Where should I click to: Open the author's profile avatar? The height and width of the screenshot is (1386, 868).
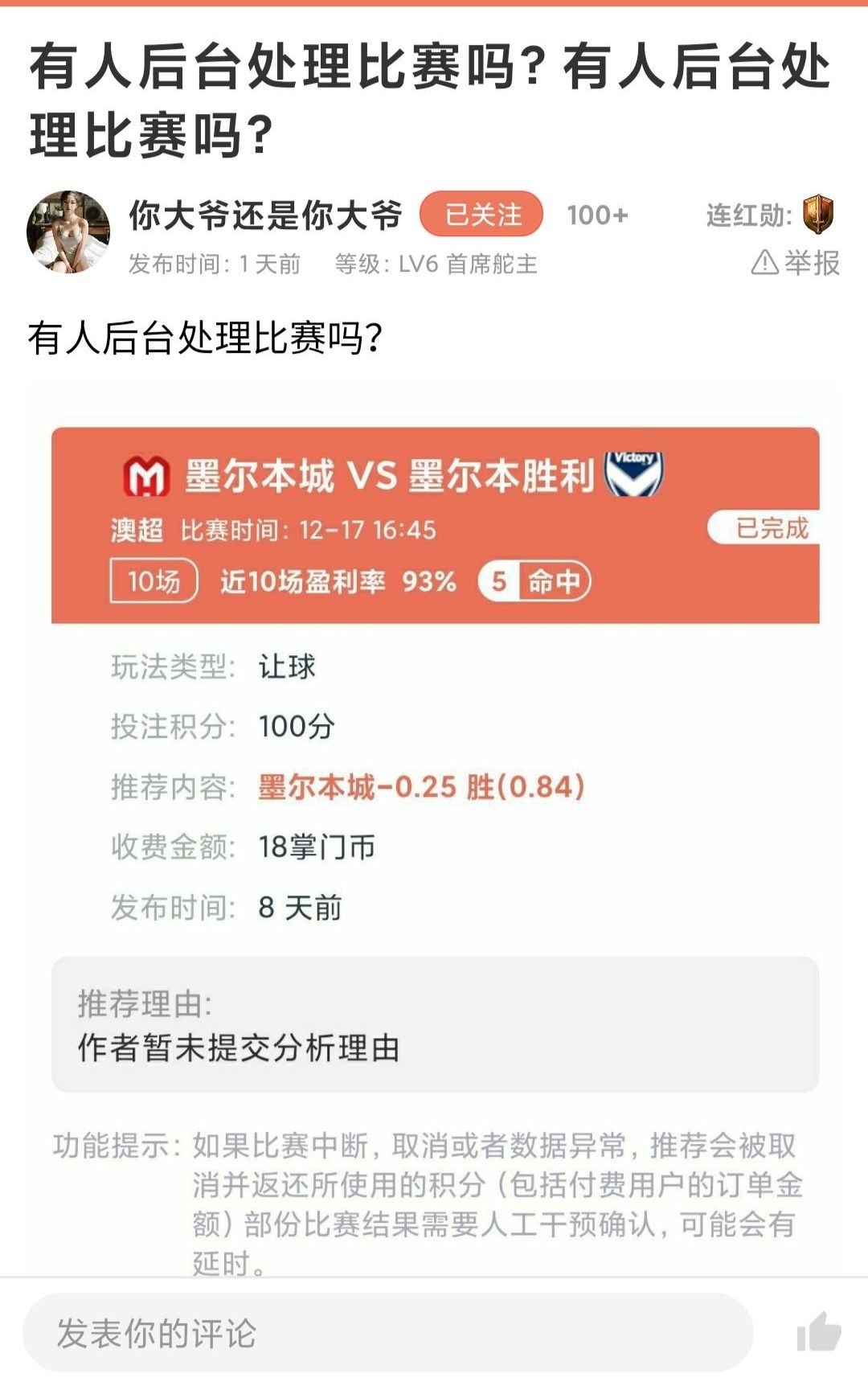(x=68, y=232)
